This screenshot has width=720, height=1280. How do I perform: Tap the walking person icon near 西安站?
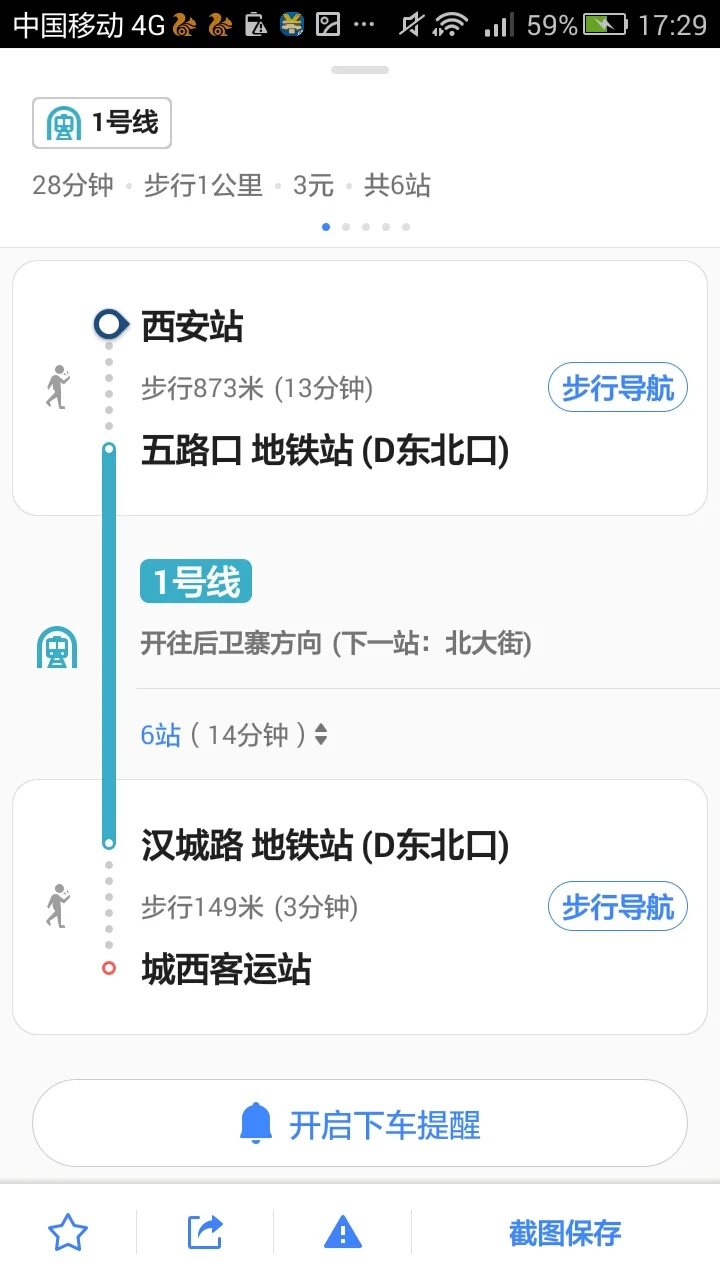[x=58, y=386]
